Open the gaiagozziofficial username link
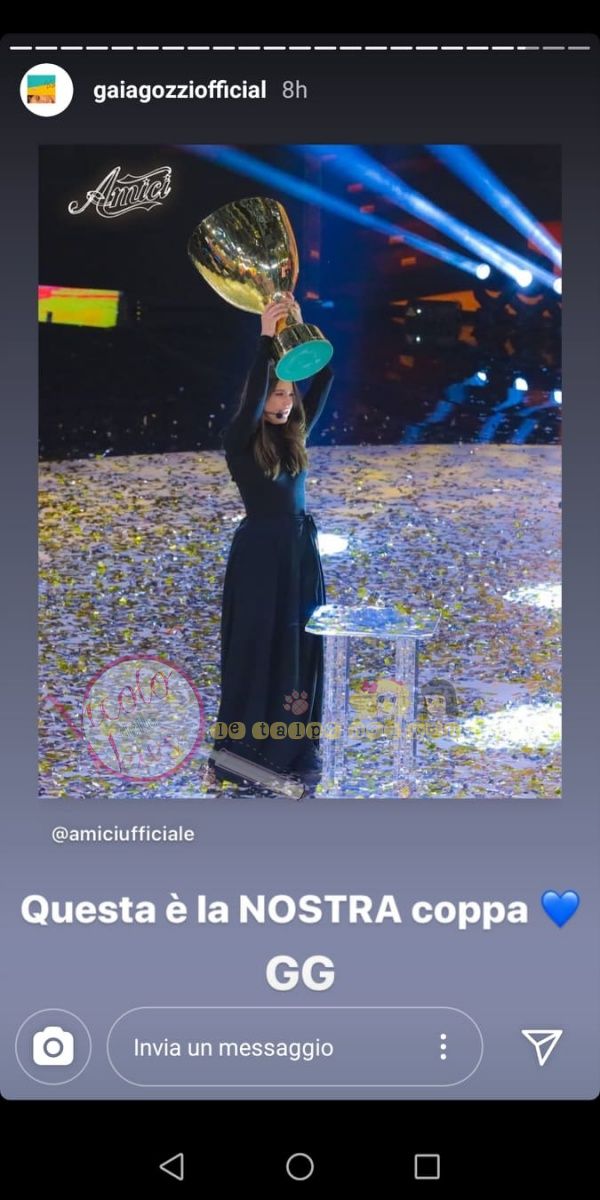The image size is (600, 1200). [180, 90]
